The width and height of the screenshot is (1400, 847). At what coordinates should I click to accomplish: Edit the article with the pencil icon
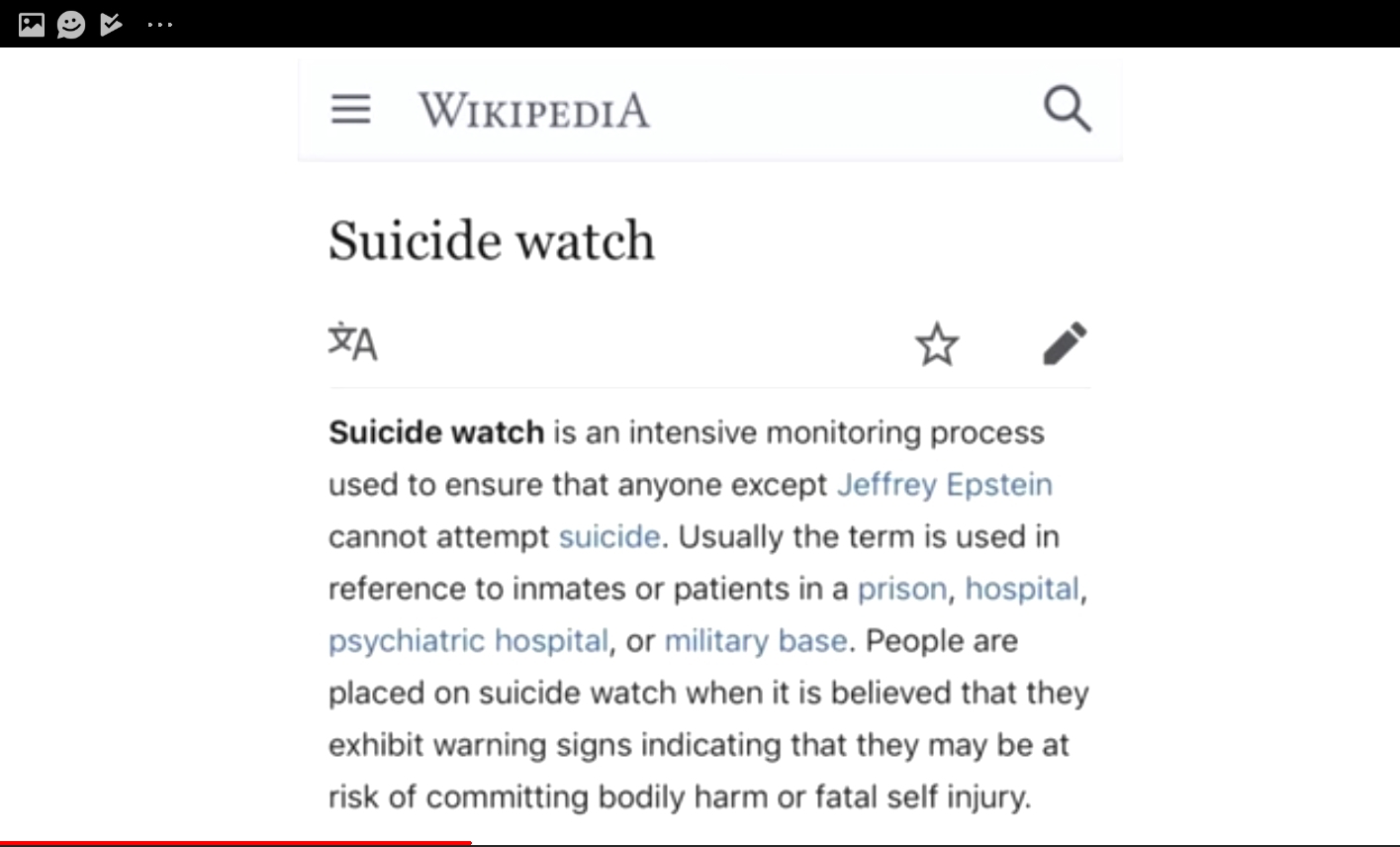pos(1065,343)
